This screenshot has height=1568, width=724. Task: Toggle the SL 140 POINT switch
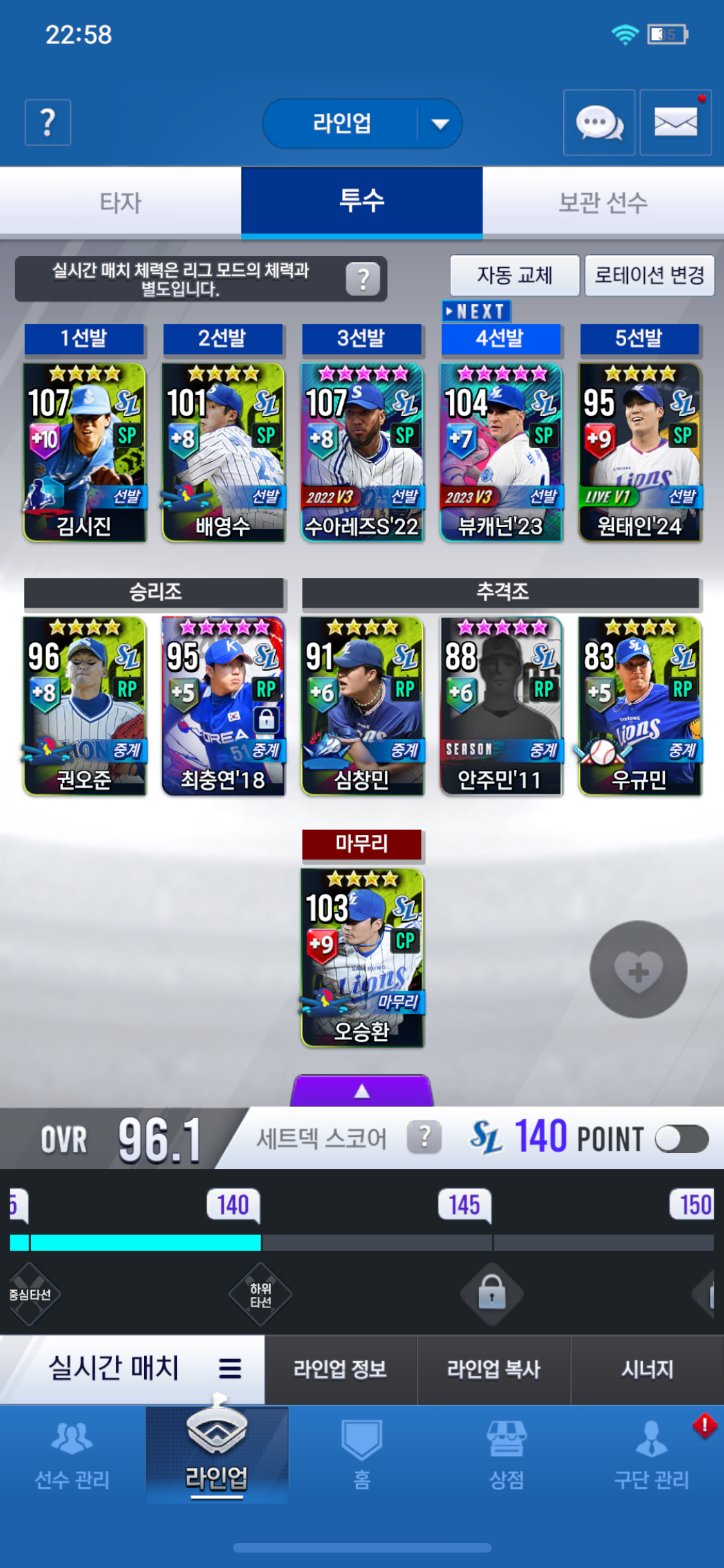pyautogui.click(x=682, y=1139)
